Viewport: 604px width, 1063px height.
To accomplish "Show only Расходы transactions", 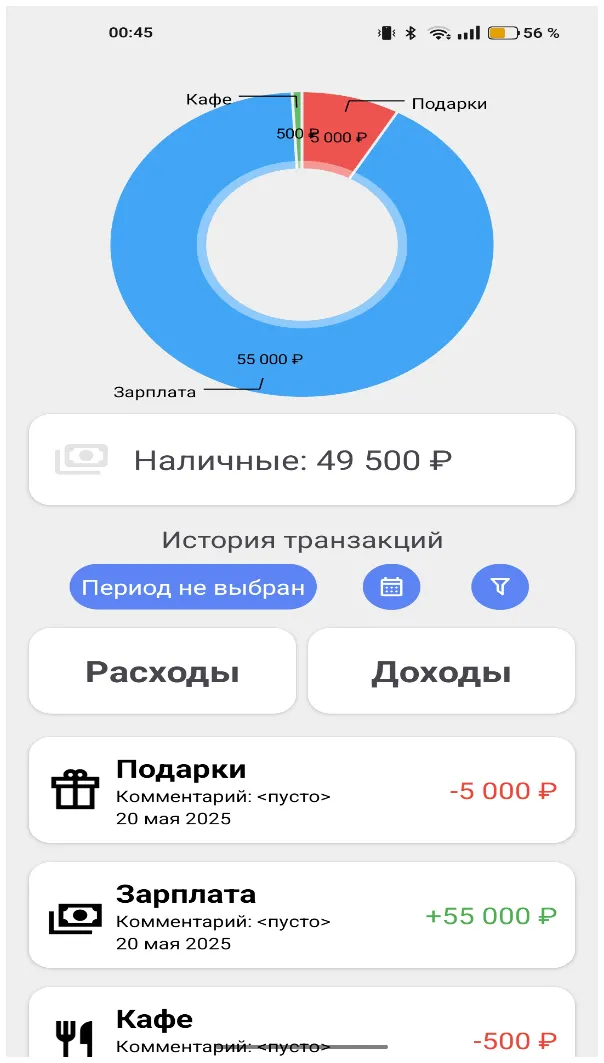I will pos(163,671).
